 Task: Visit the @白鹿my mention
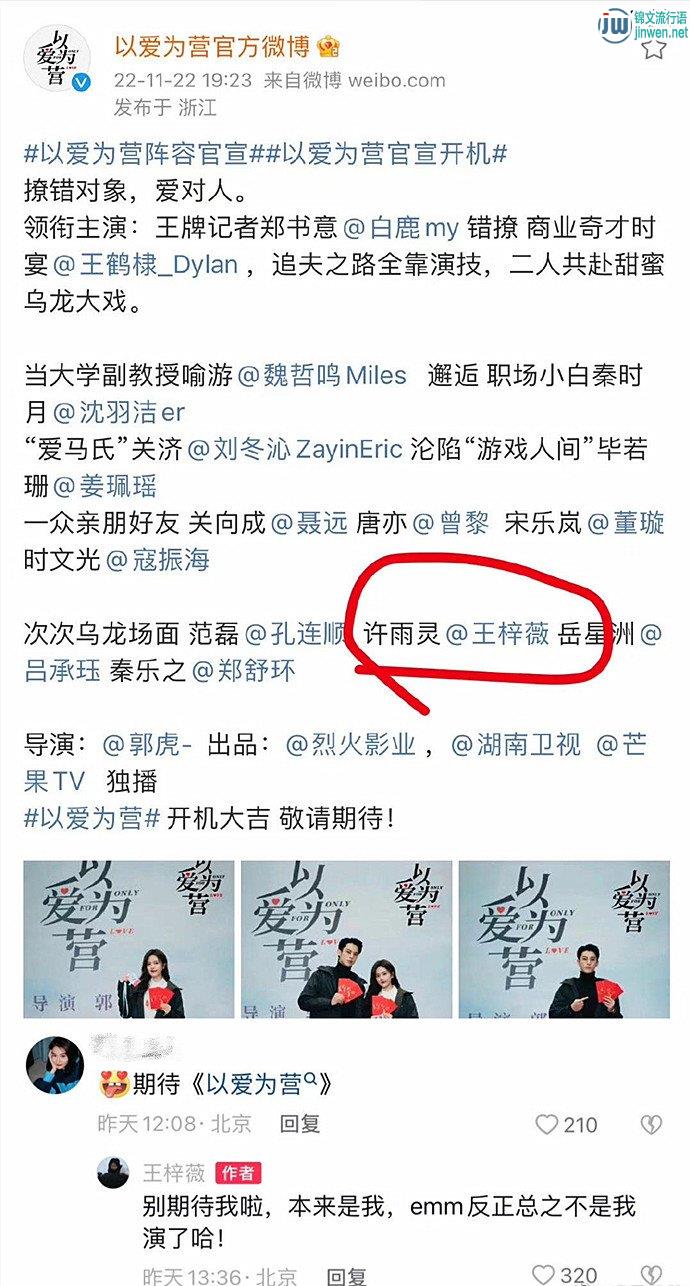click(401, 228)
